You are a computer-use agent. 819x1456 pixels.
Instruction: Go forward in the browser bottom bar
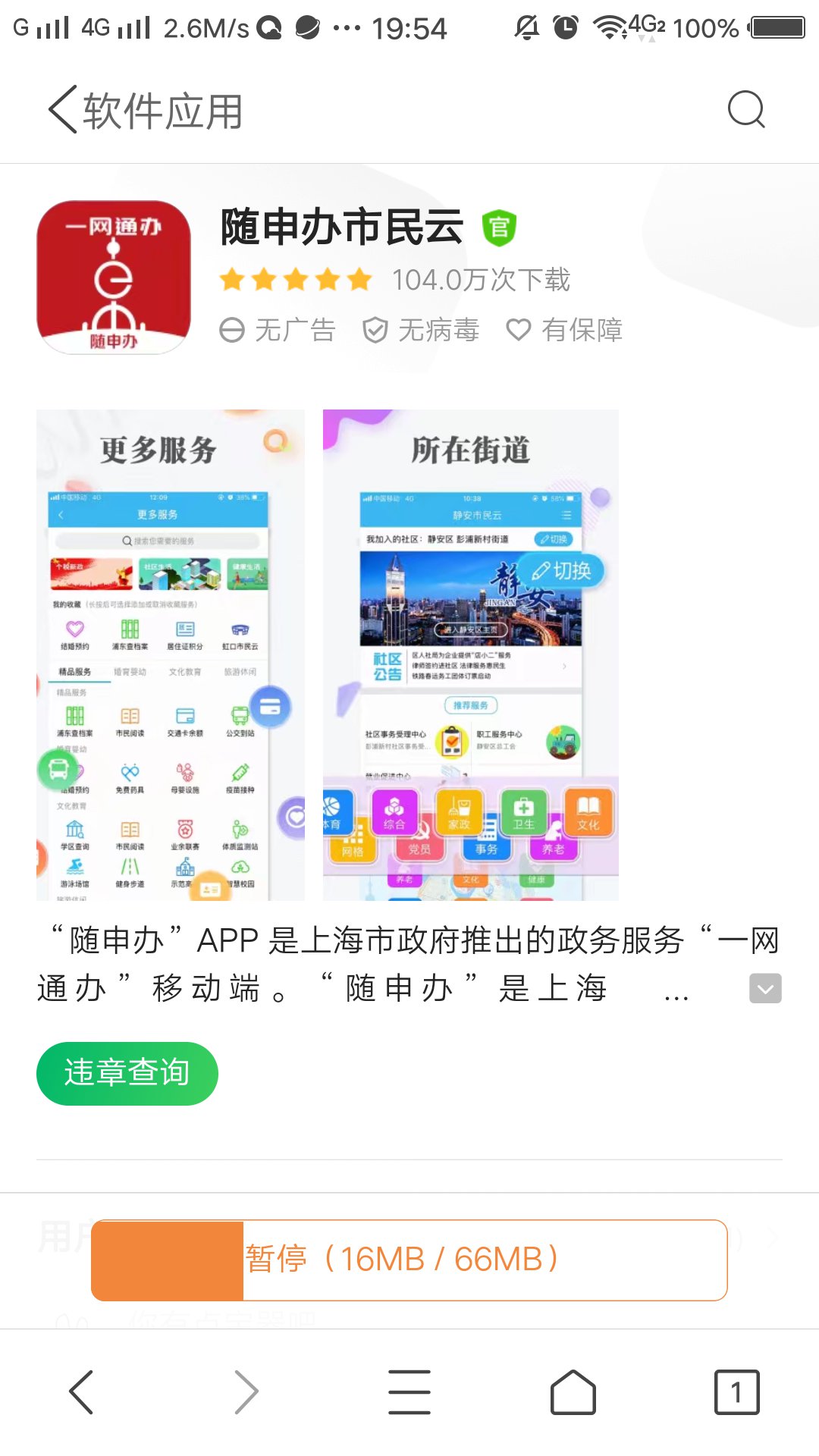(x=246, y=1392)
